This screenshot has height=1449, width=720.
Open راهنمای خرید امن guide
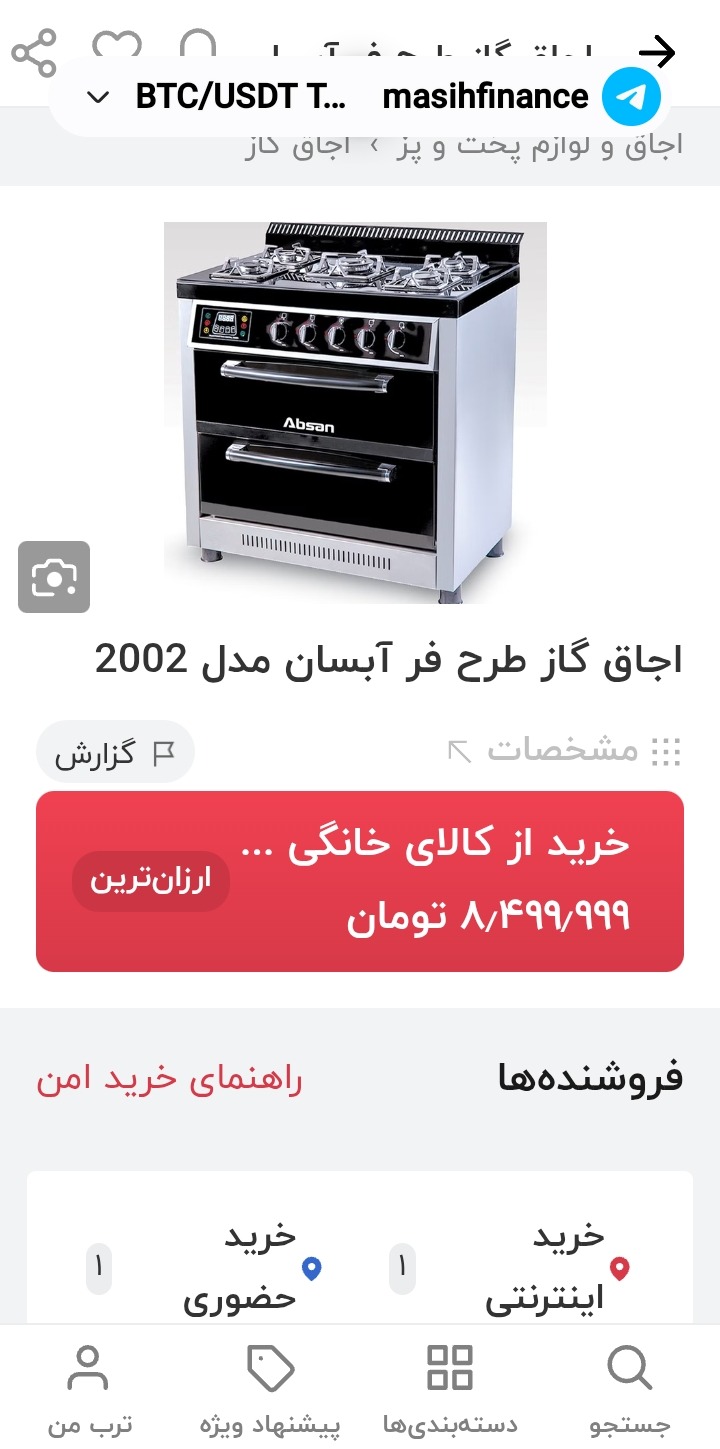tap(169, 1079)
